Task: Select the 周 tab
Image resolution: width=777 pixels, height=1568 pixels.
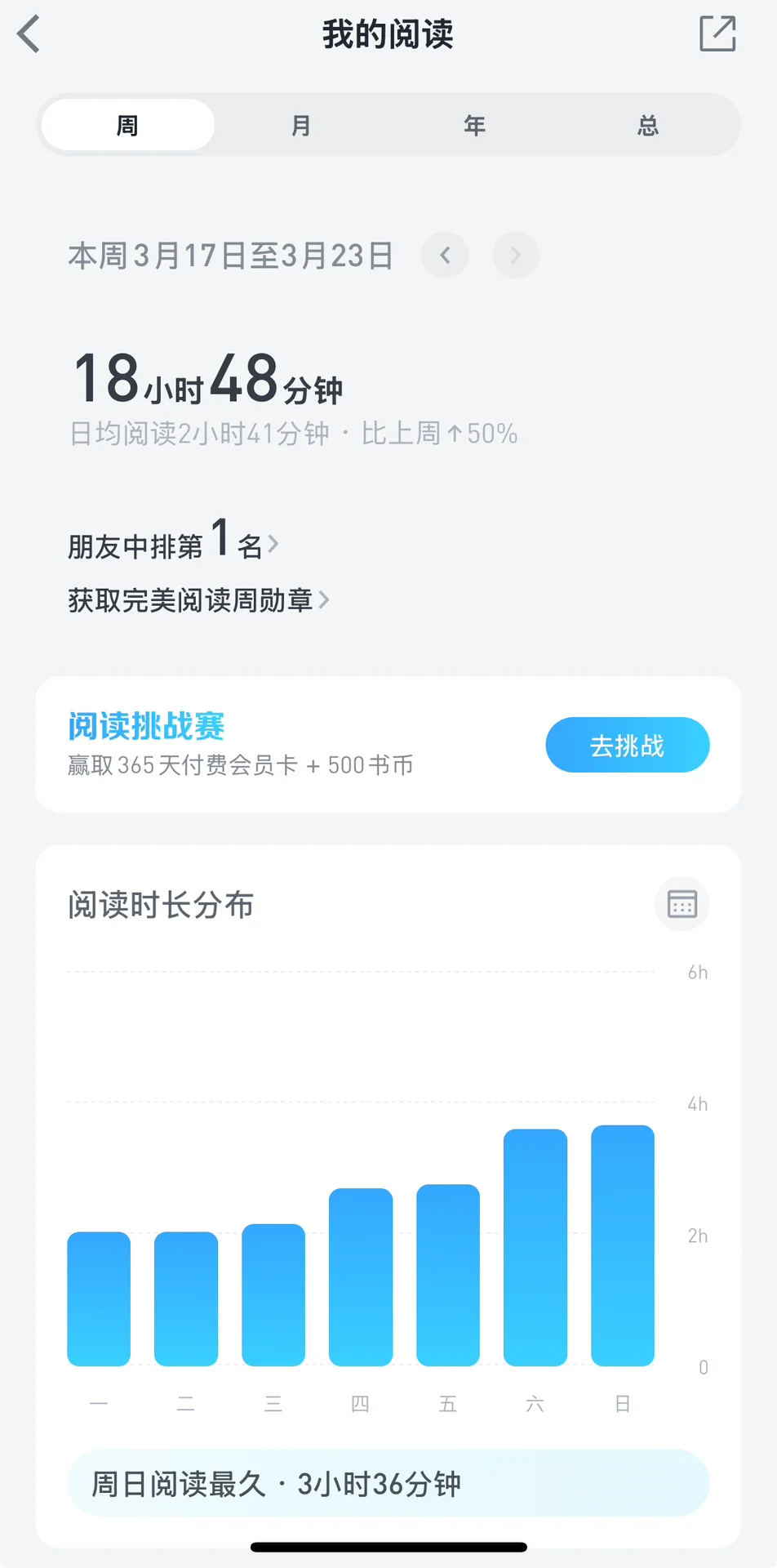Action: 128,125
